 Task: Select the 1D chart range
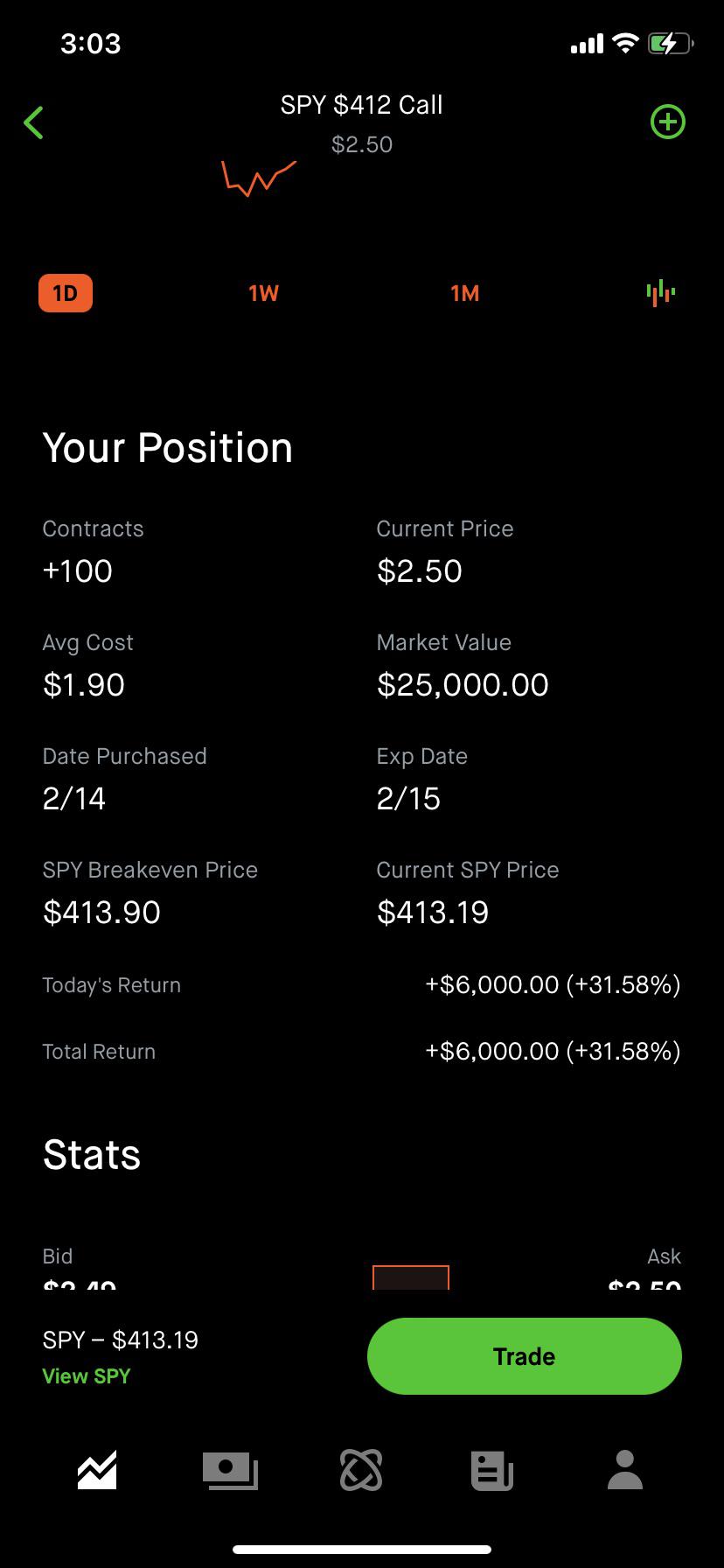pos(66,293)
